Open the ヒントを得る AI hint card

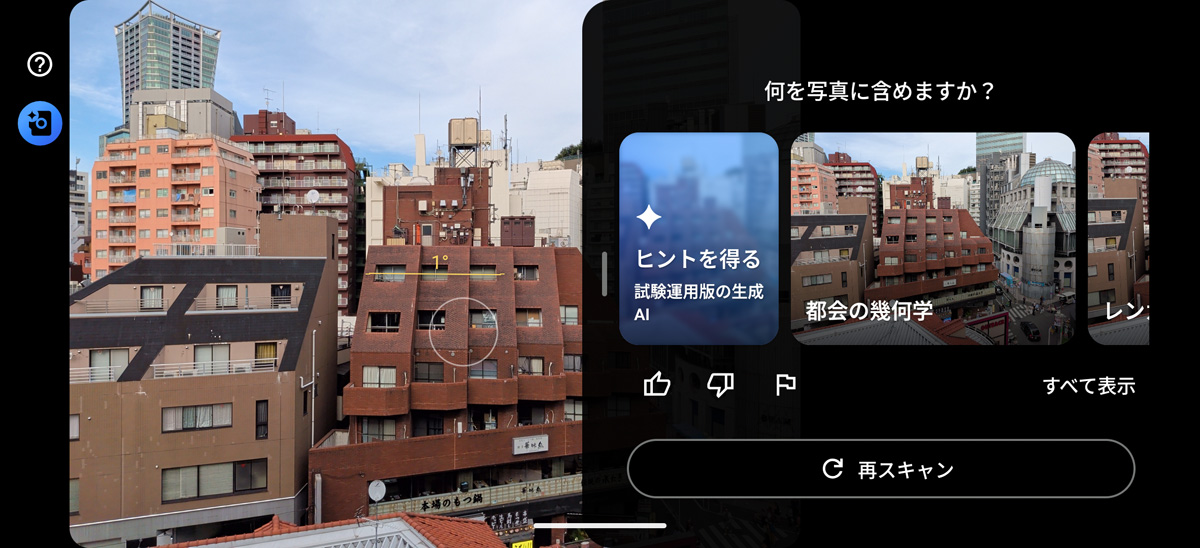[698, 239]
